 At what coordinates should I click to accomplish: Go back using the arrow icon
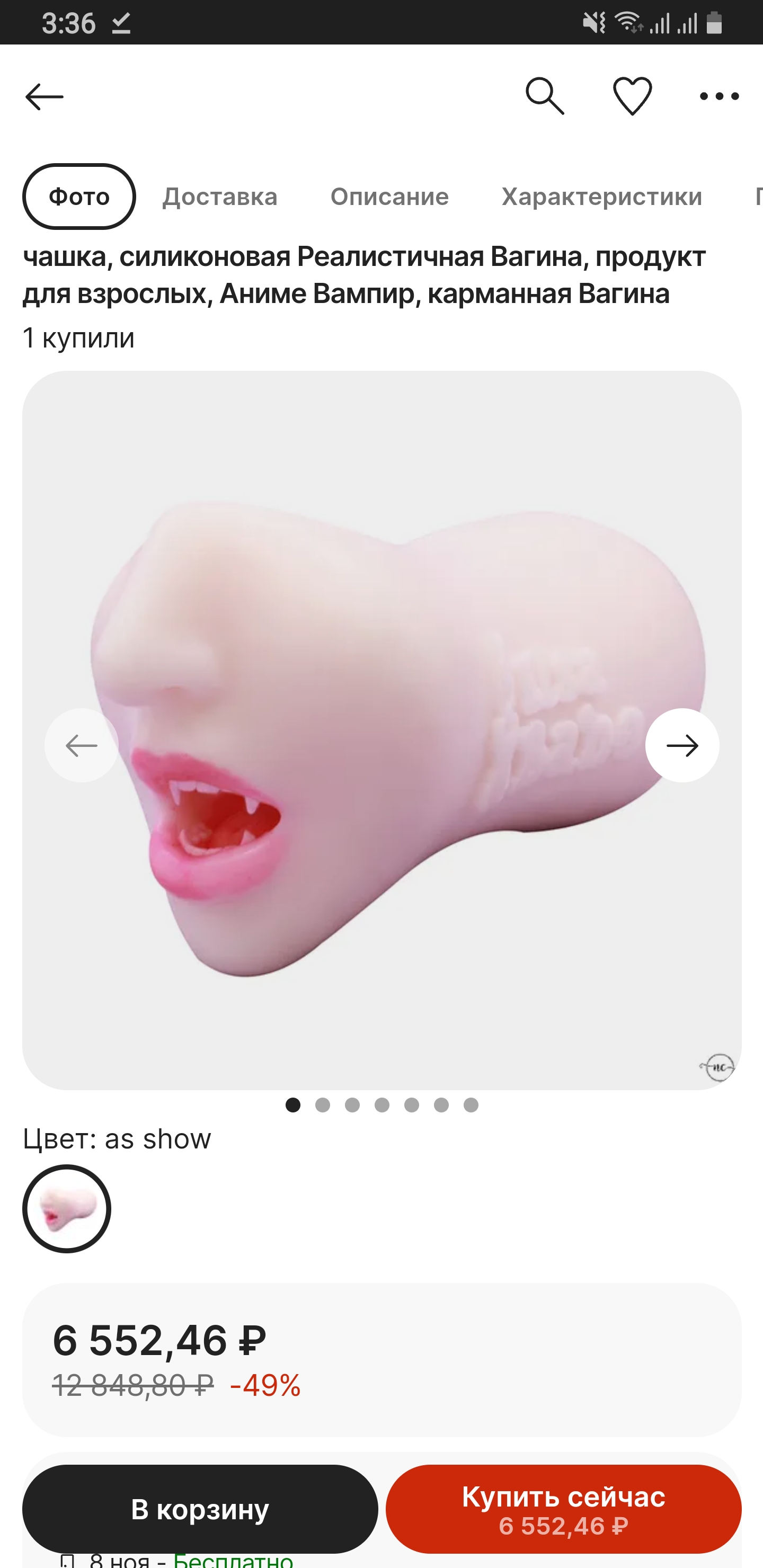[x=44, y=97]
